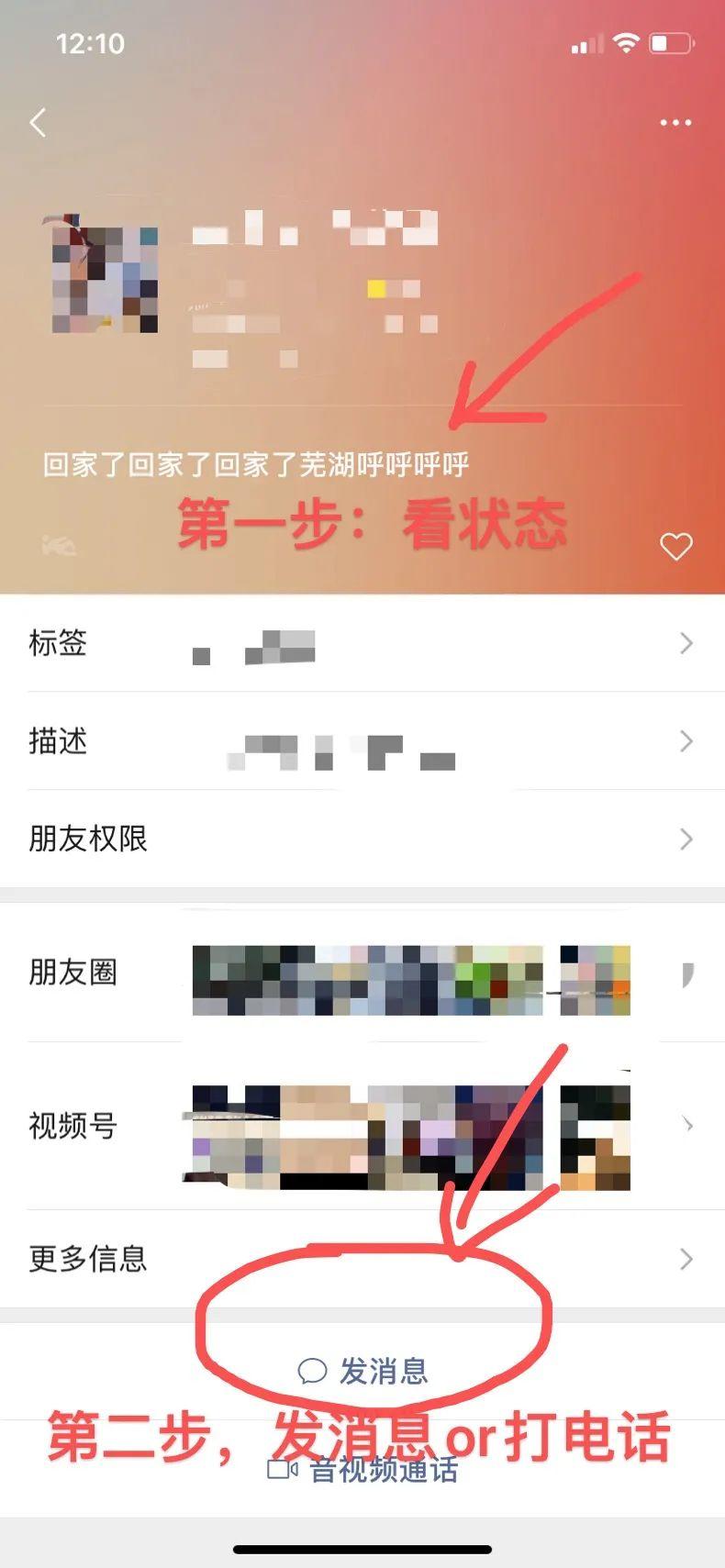725x1568 pixels.
Task: Open the 描述 row
Action: pos(362,741)
